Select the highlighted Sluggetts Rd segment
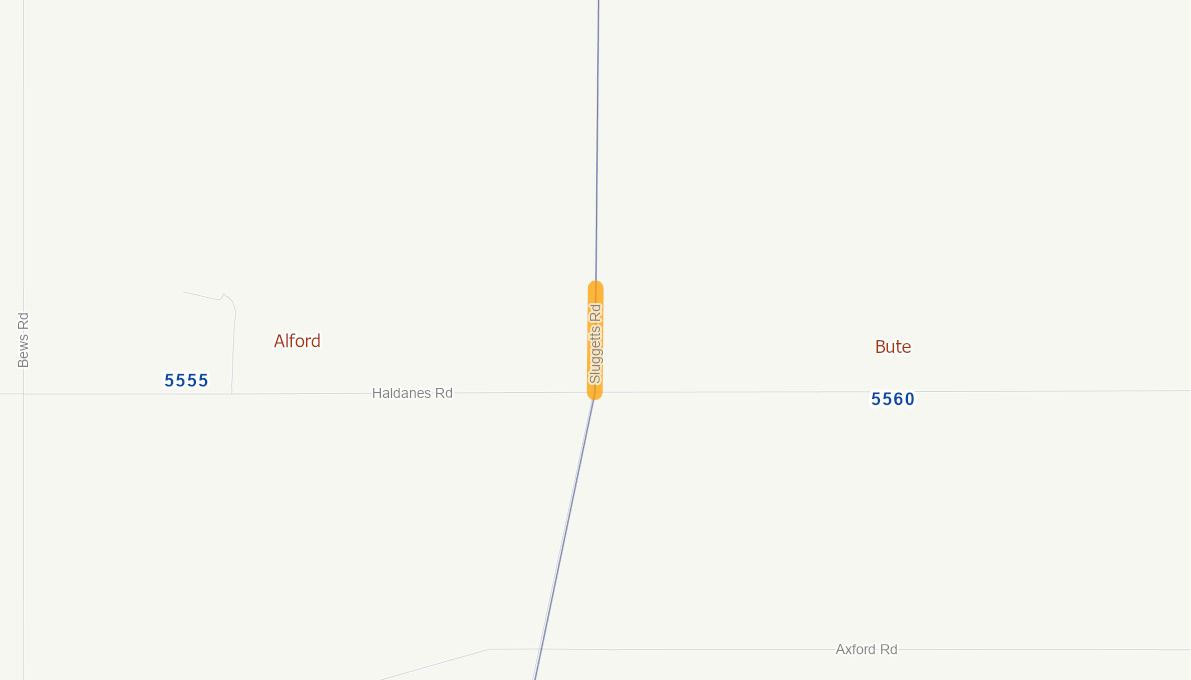The height and width of the screenshot is (680, 1191). click(x=595, y=341)
